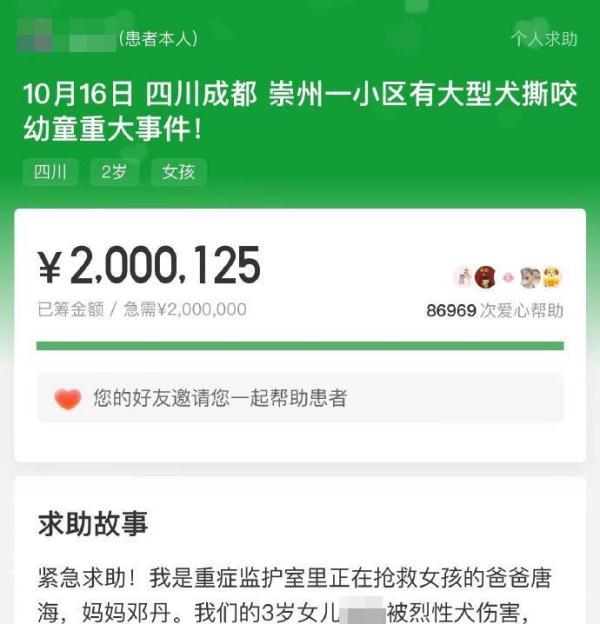Tap the 四川 tag chip
The width and height of the screenshot is (600, 624).
50,171
